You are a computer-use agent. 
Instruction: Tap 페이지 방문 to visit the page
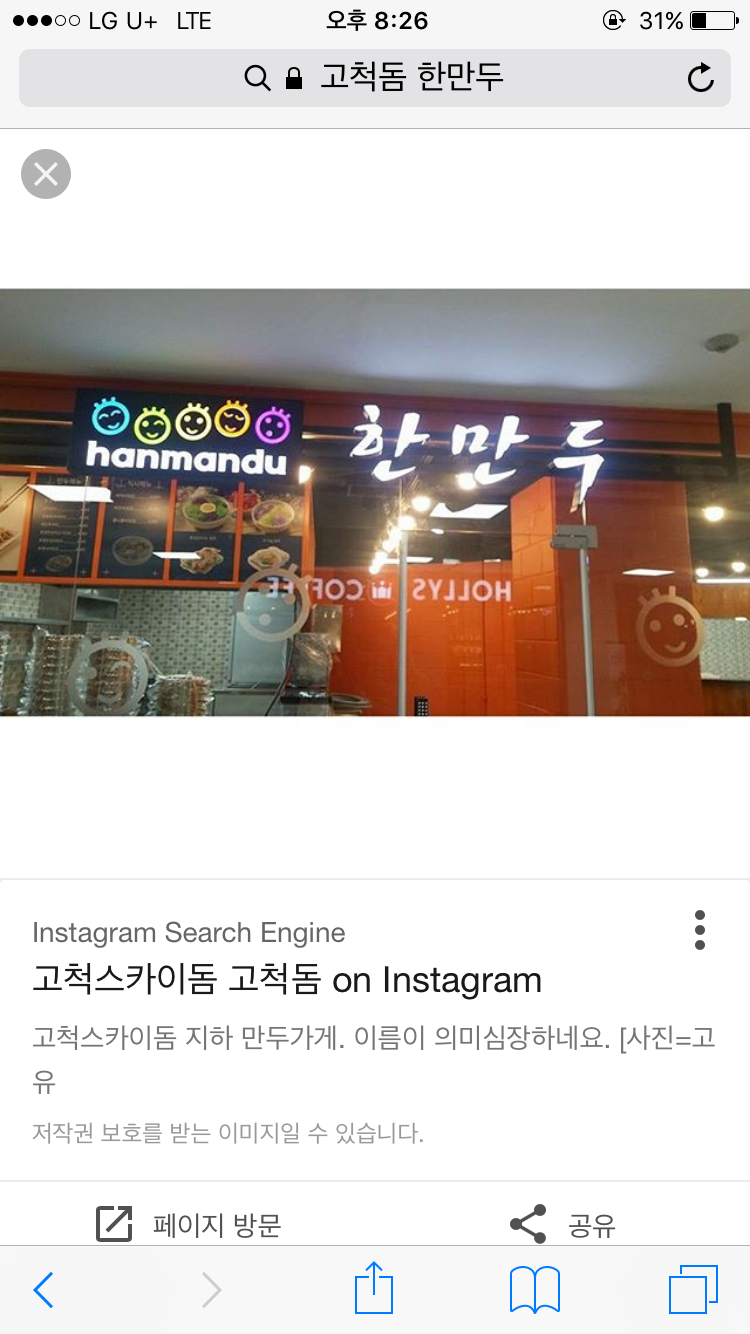pos(189,1223)
